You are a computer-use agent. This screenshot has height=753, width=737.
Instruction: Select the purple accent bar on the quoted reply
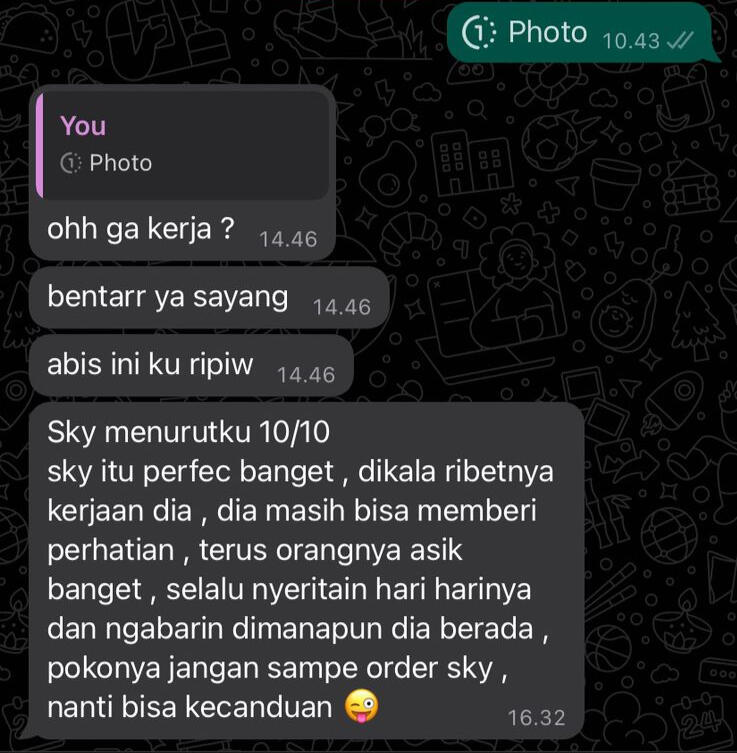(39, 145)
